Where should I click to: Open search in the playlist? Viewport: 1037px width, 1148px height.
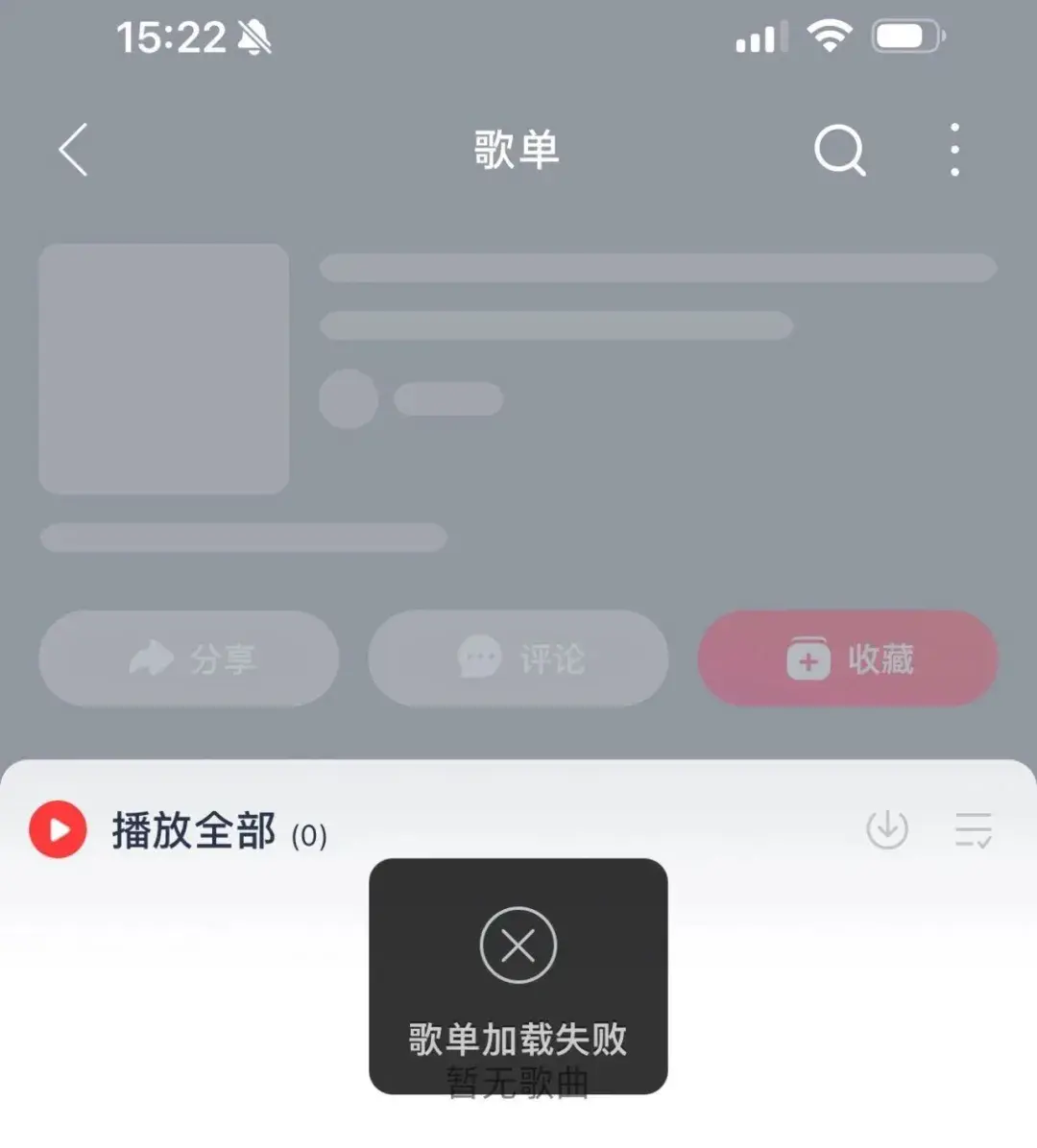839,151
